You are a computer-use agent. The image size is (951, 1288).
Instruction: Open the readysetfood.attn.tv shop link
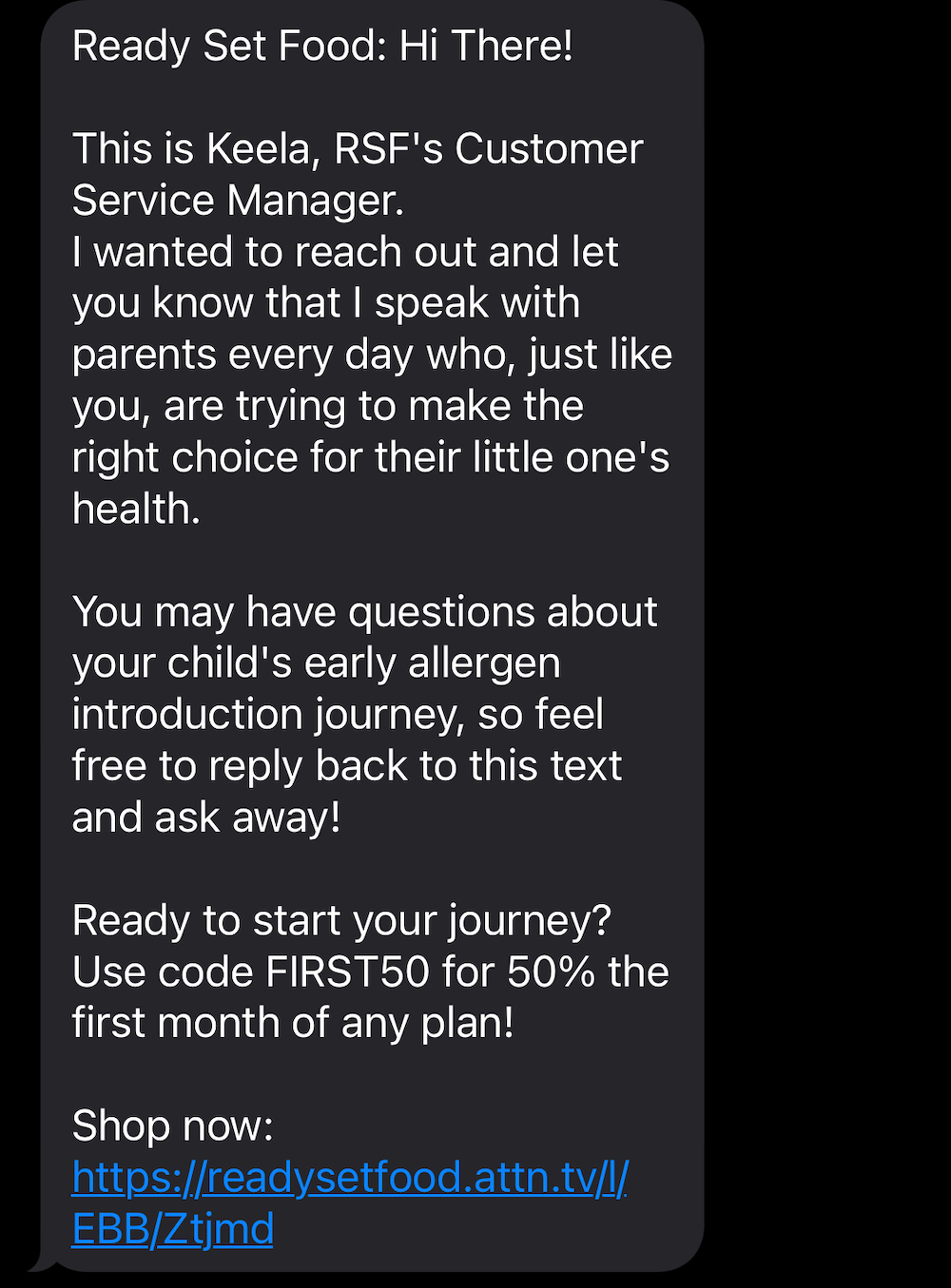349,1179
